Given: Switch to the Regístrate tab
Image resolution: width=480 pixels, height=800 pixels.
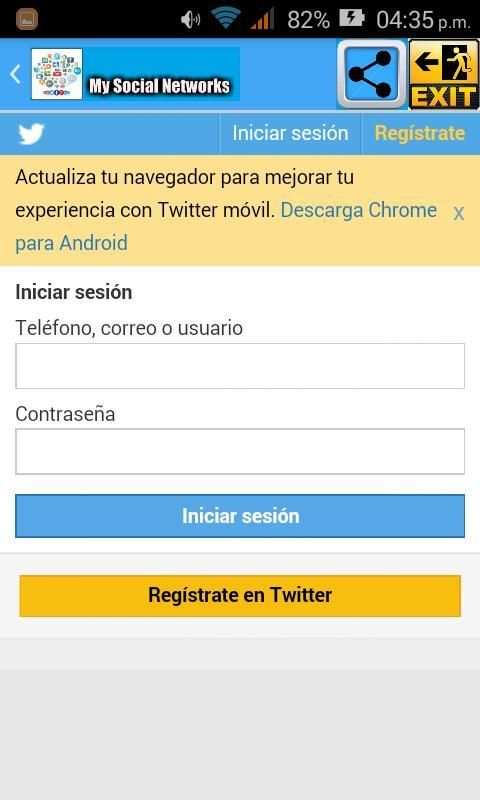Looking at the screenshot, I should tap(420, 134).
